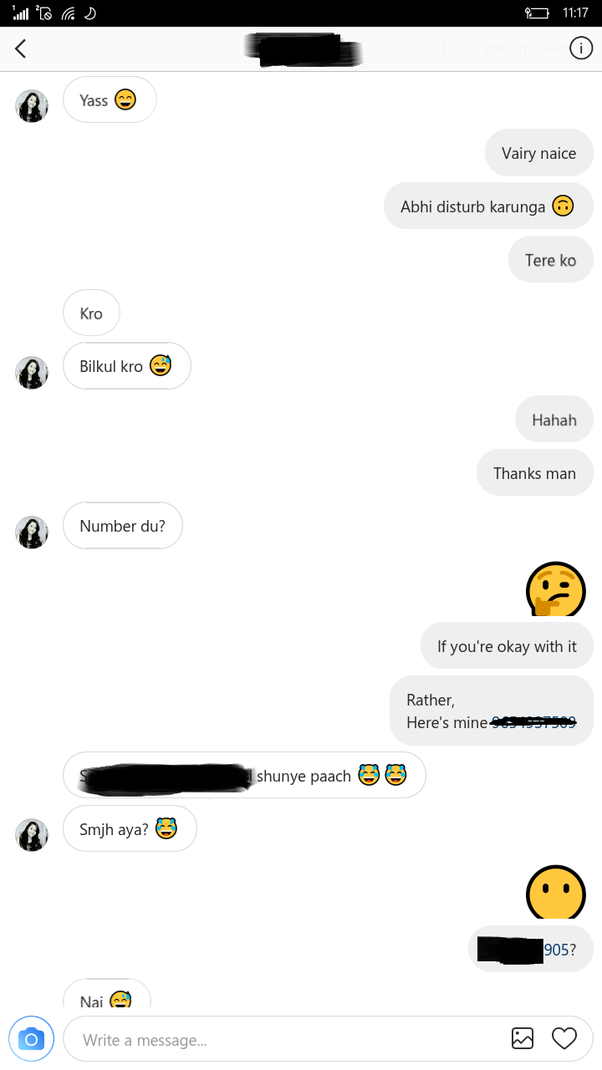Go back to the inbox
The image size is (602, 1070).
tap(21, 49)
